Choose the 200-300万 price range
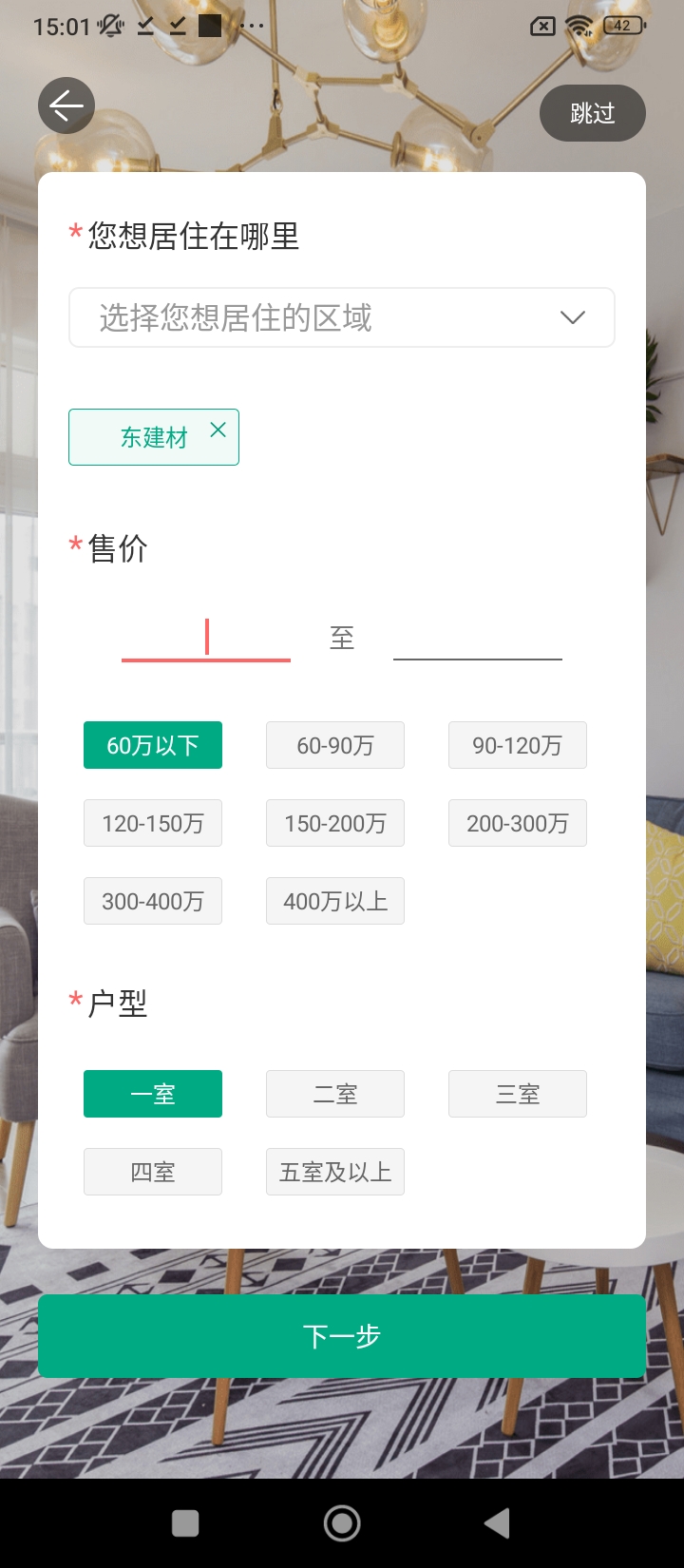 click(518, 823)
